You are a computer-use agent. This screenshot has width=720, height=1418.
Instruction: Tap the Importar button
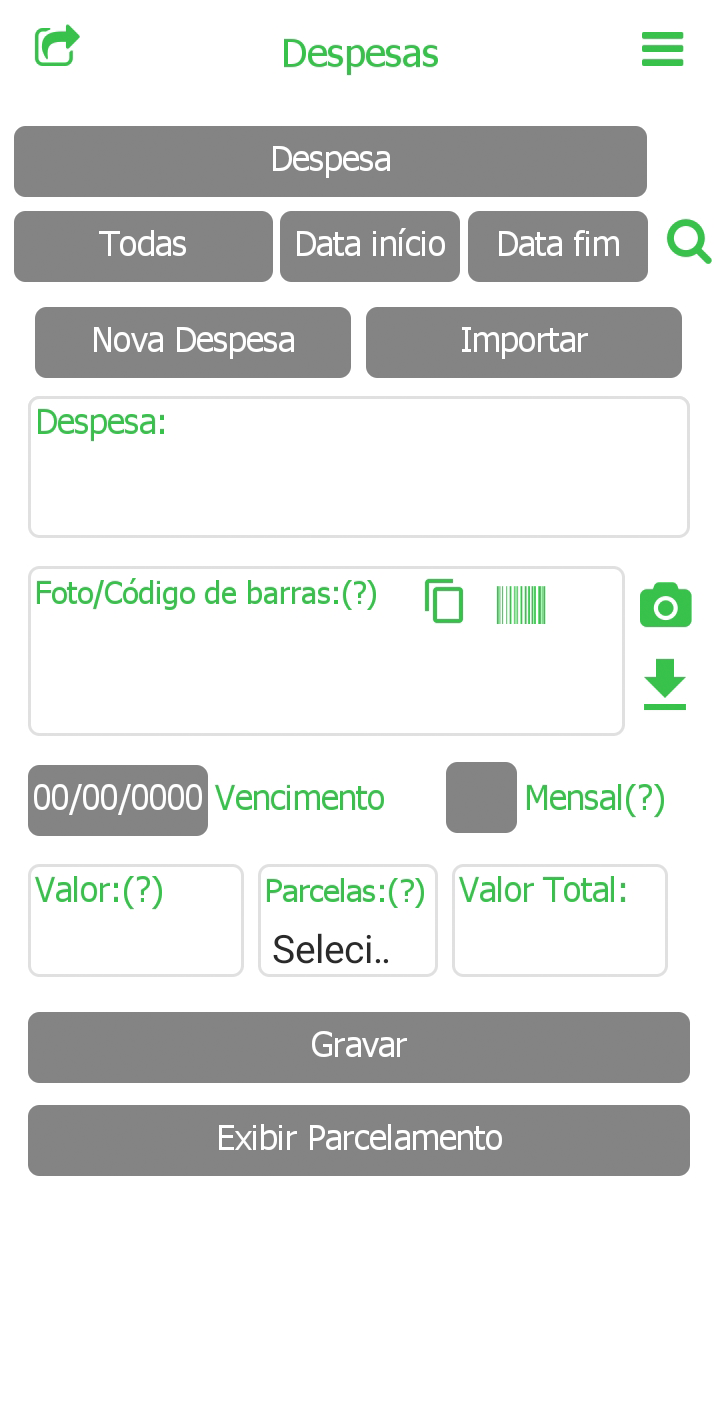pos(524,342)
